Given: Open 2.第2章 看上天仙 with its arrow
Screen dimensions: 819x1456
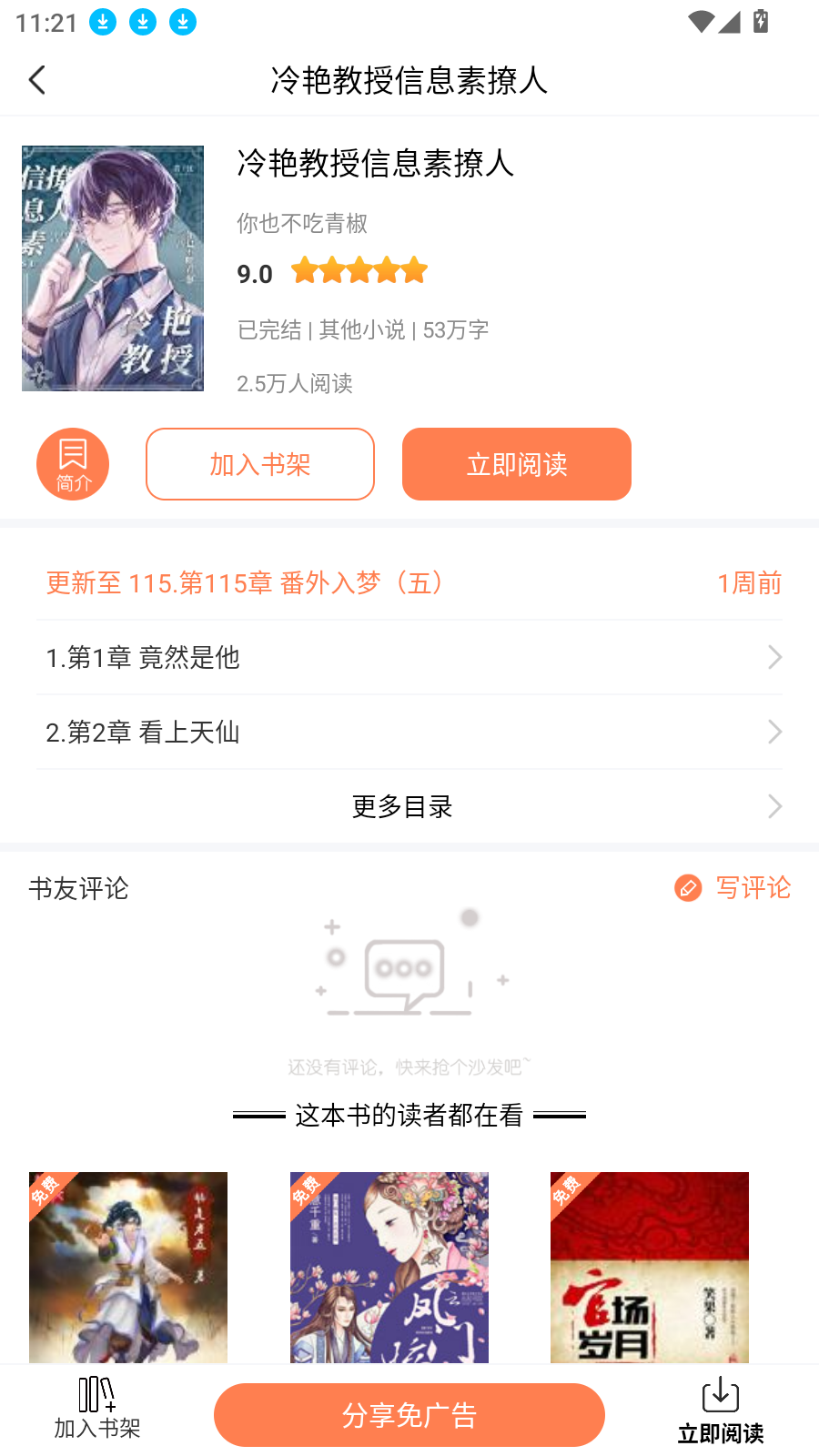Looking at the screenshot, I should click(774, 732).
